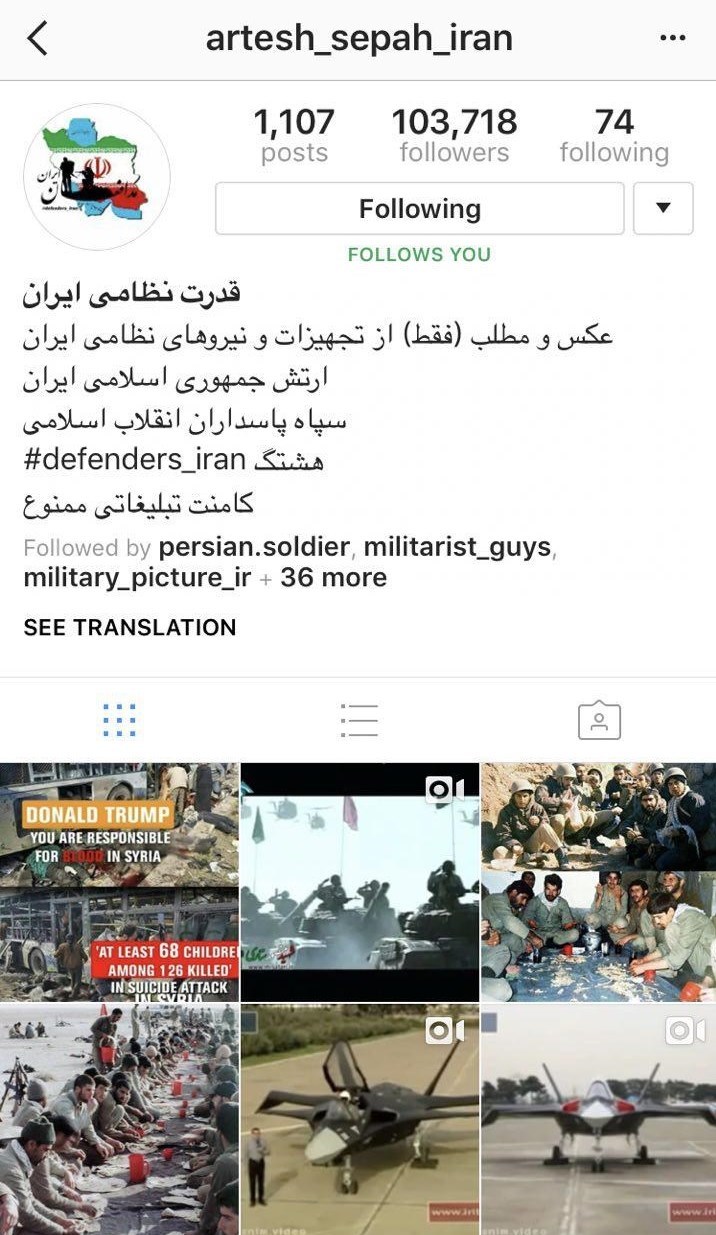Viewport: 716px width, 1235px height.
Task: Expand suggested accounts dropdown arrow
Action: point(663,209)
